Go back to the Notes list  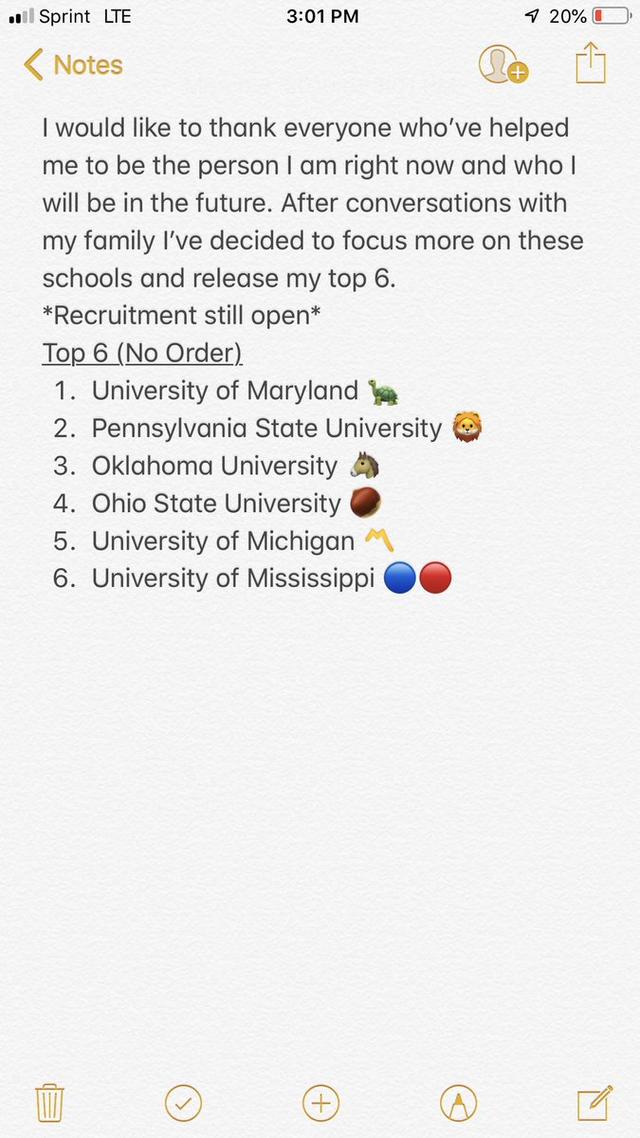pos(72,65)
